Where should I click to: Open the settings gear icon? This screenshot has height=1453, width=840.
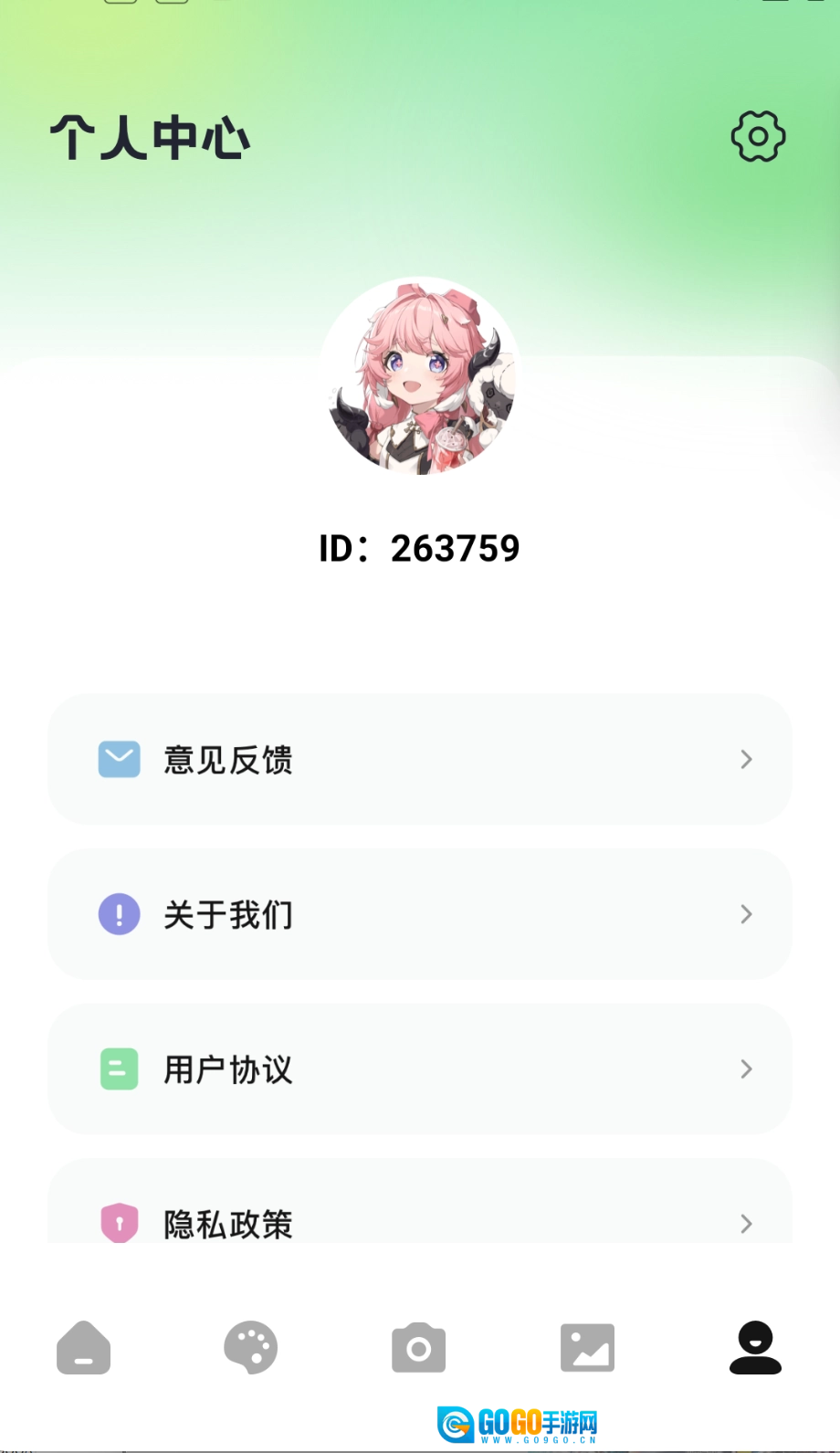[x=758, y=137]
